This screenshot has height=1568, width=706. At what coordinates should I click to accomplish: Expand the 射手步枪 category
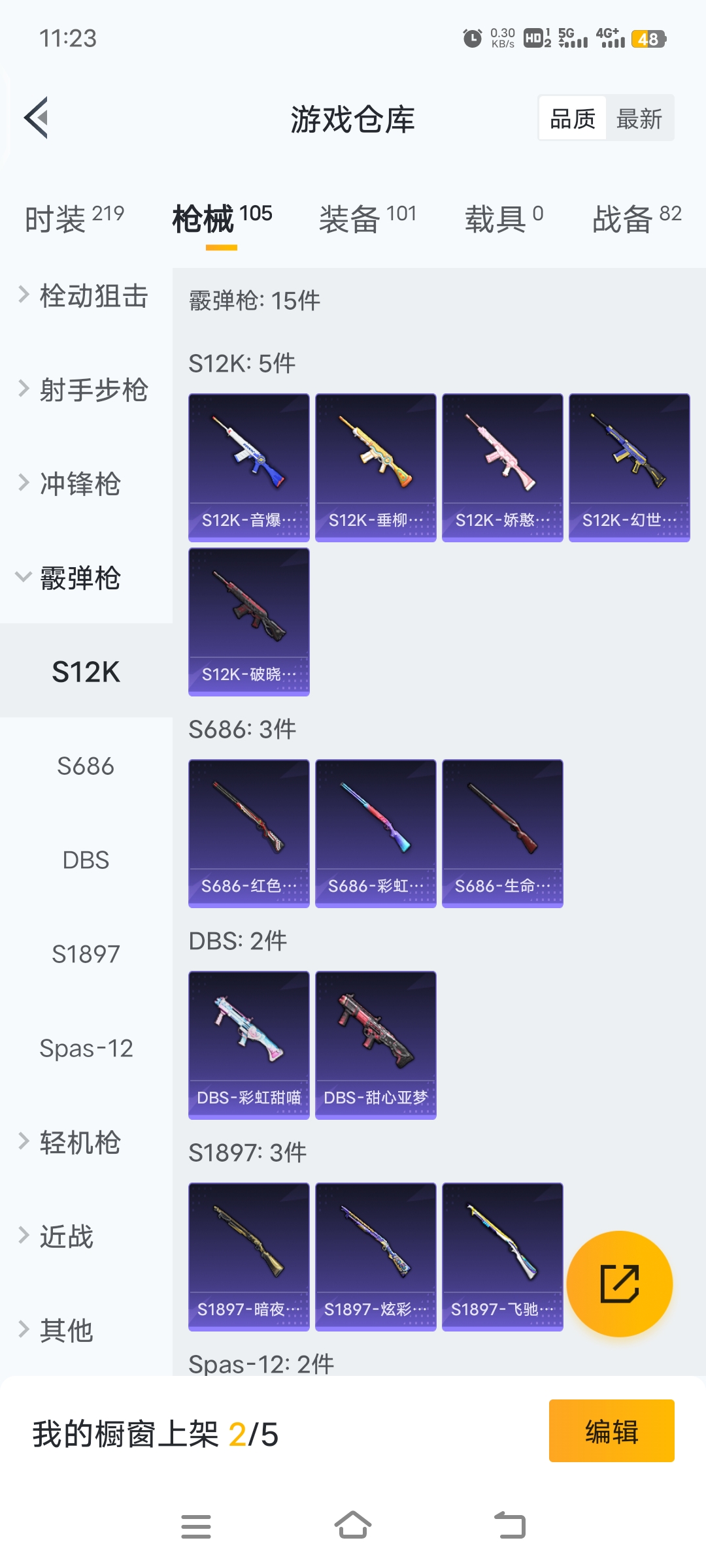click(85, 390)
